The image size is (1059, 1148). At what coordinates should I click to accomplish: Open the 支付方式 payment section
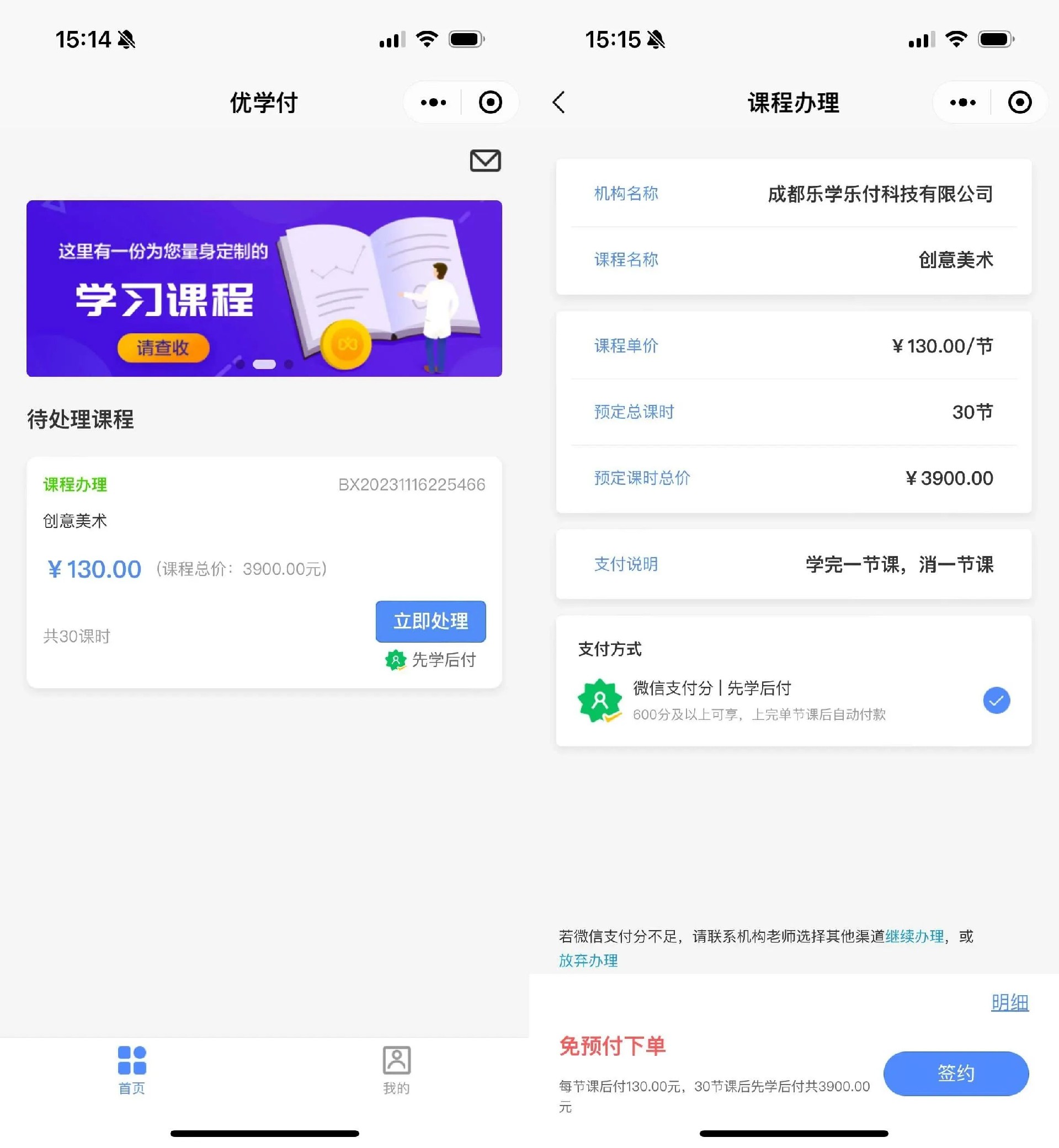(611, 649)
